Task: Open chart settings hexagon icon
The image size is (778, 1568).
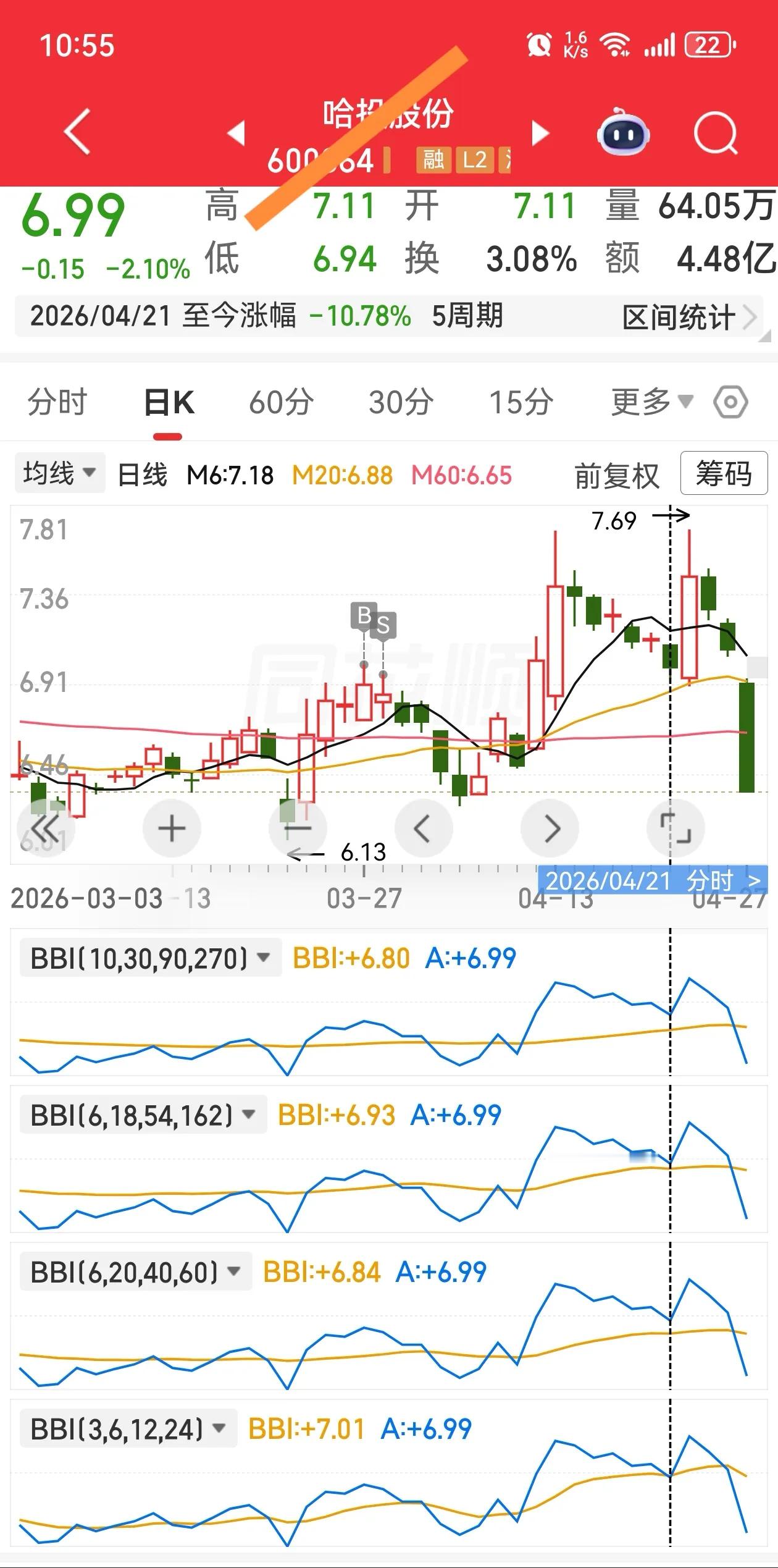Action: point(730,402)
